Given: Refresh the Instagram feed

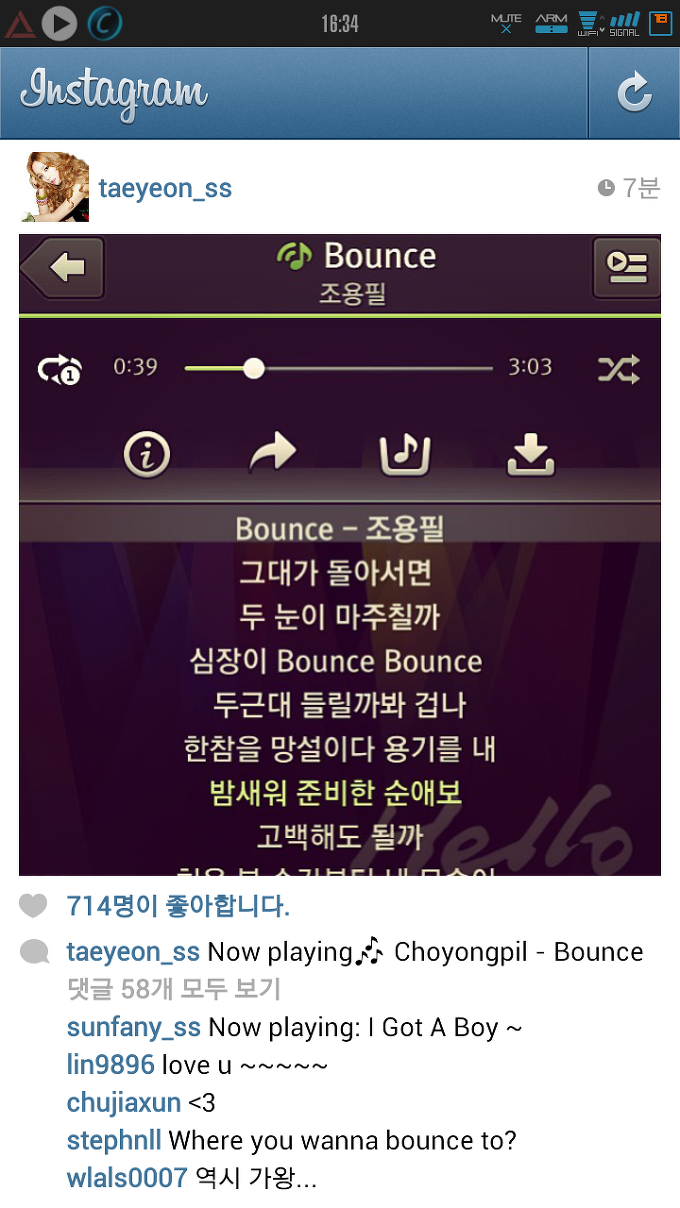Looking at the screenshot, I should pyautogui.click(x=633, y=93).
